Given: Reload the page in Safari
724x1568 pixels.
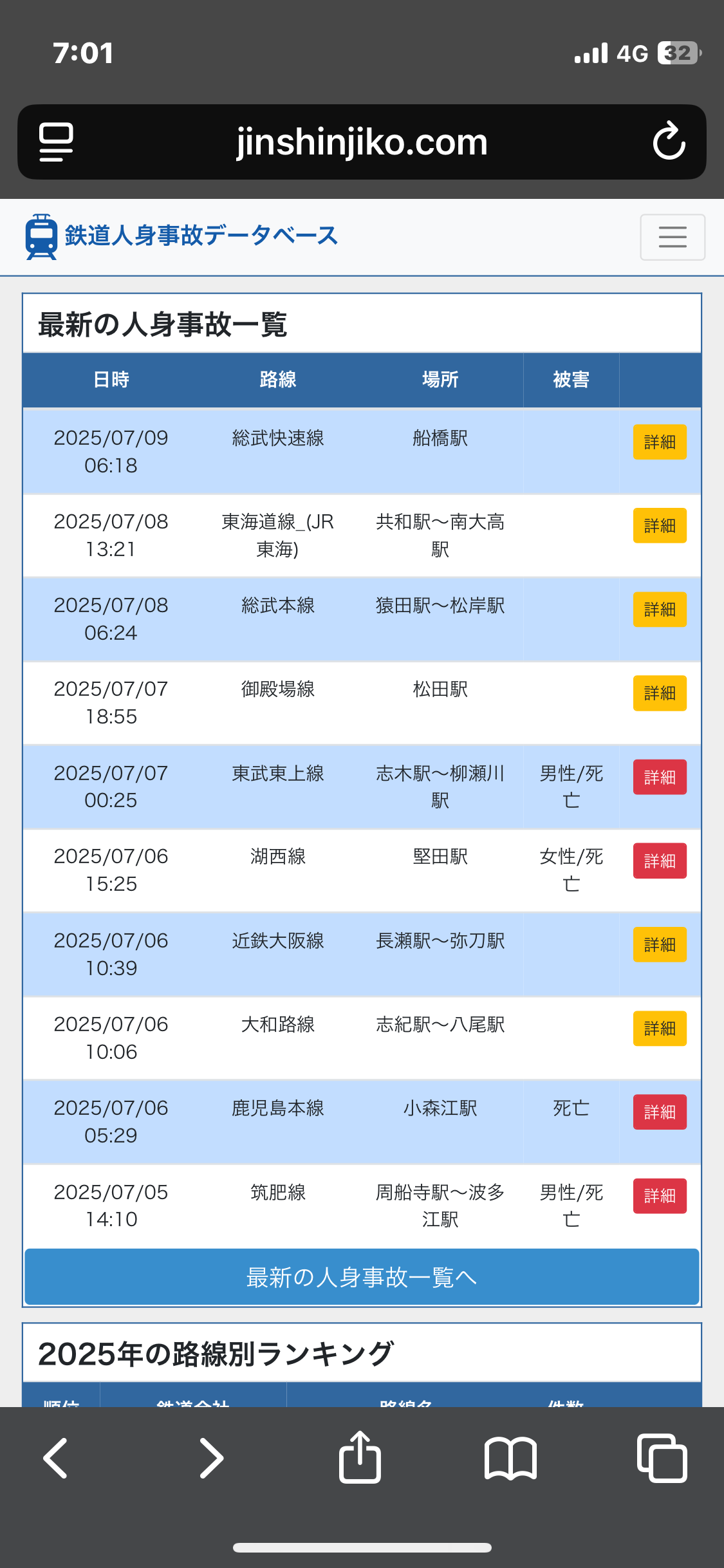Looking at the screenshot, I should (x=669, y=141).
